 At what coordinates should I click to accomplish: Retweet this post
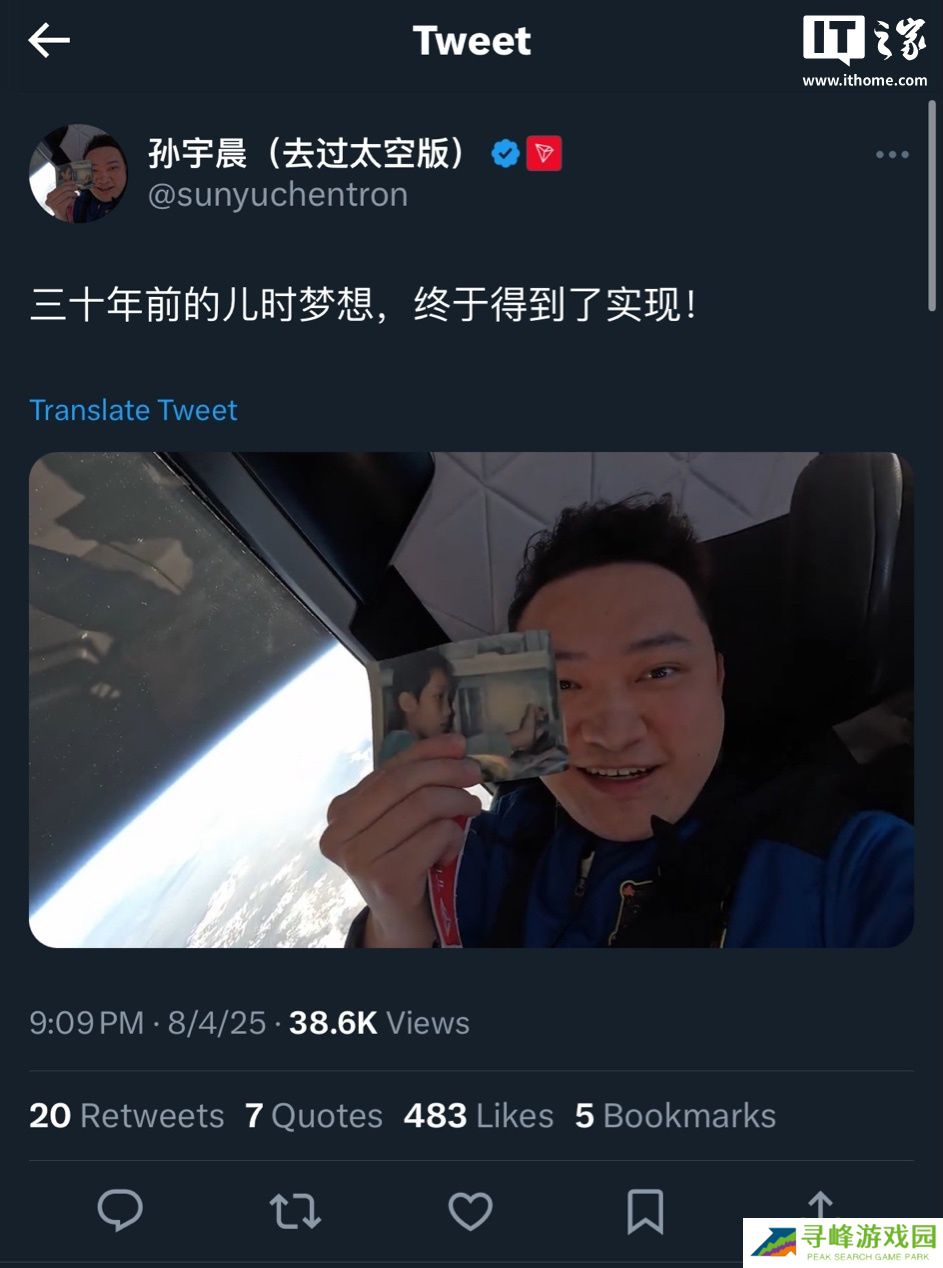295,1211
